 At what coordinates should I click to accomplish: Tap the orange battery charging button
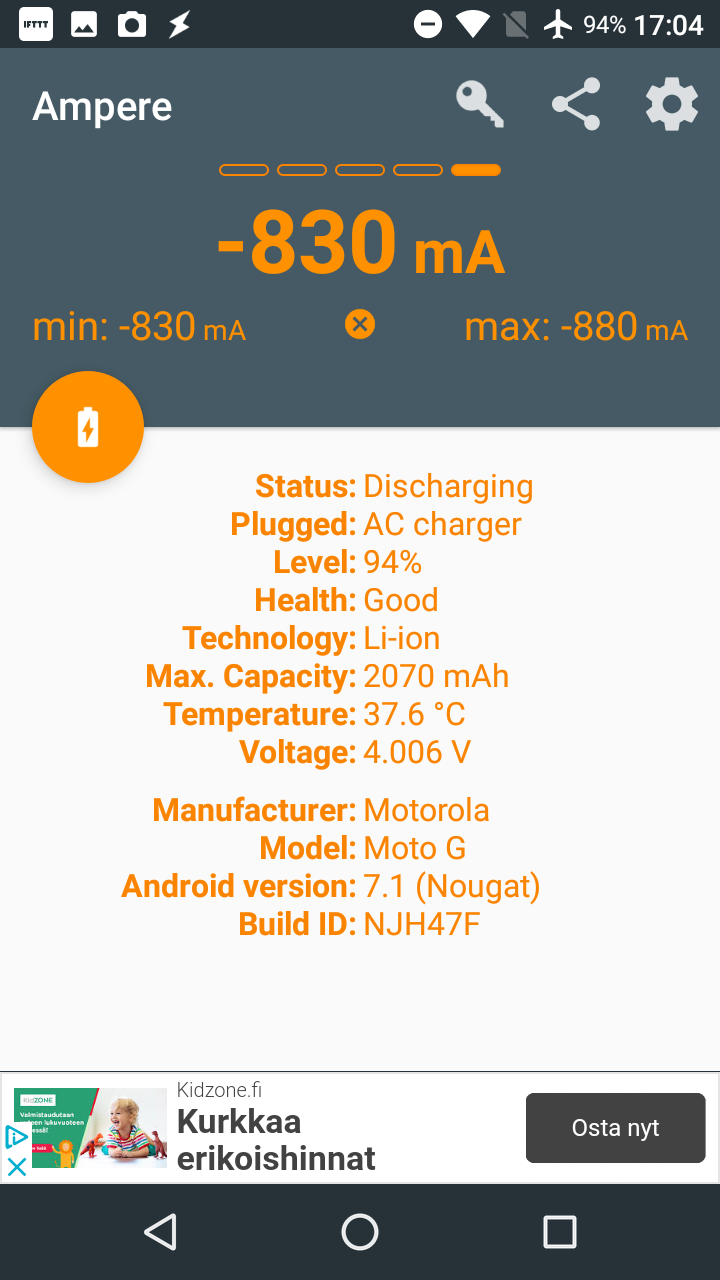click(88, 427)
